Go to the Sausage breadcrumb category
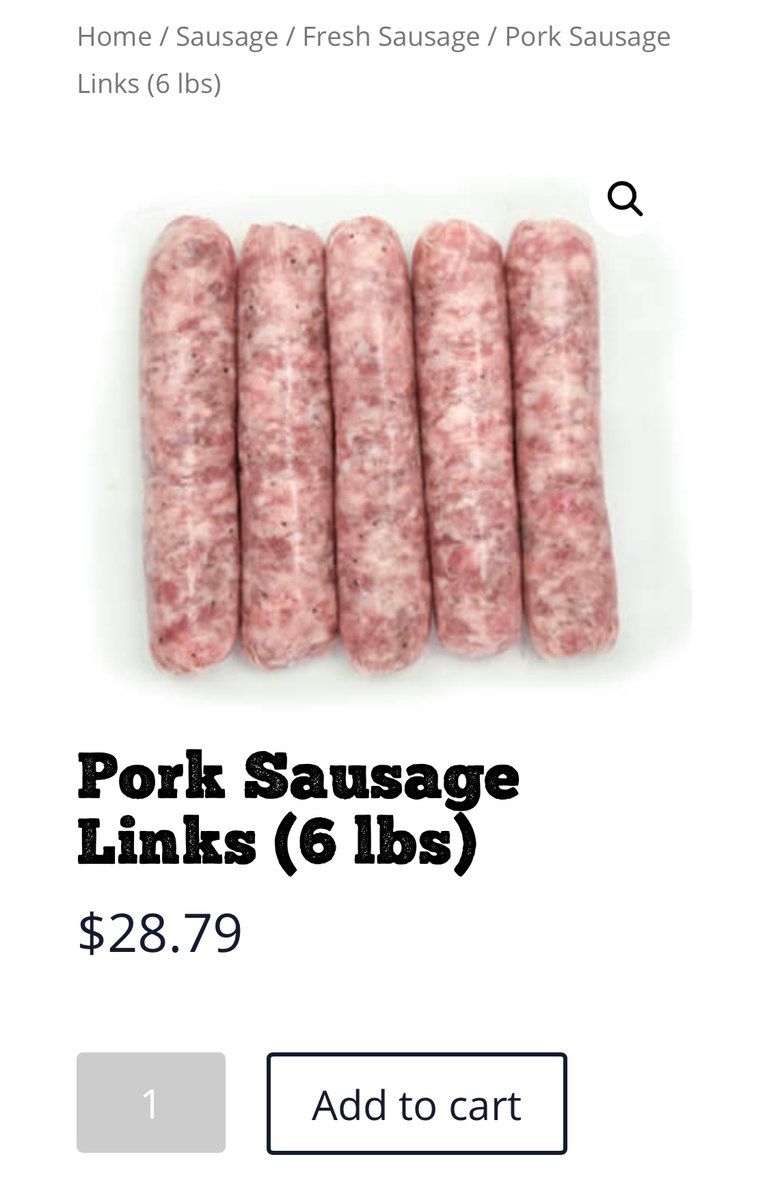769x1200 pixels. tap(226, 38)
